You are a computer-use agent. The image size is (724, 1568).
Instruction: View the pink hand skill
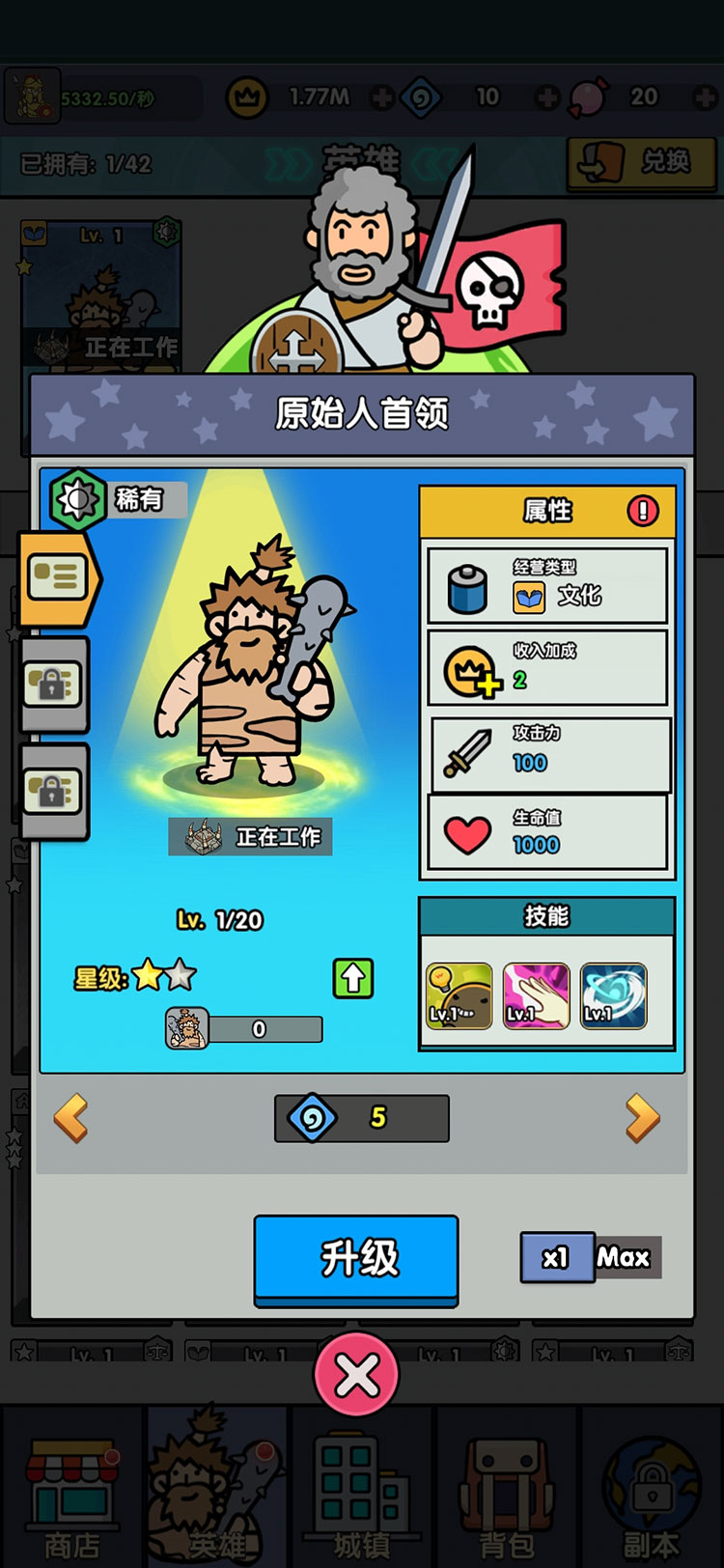537,995
